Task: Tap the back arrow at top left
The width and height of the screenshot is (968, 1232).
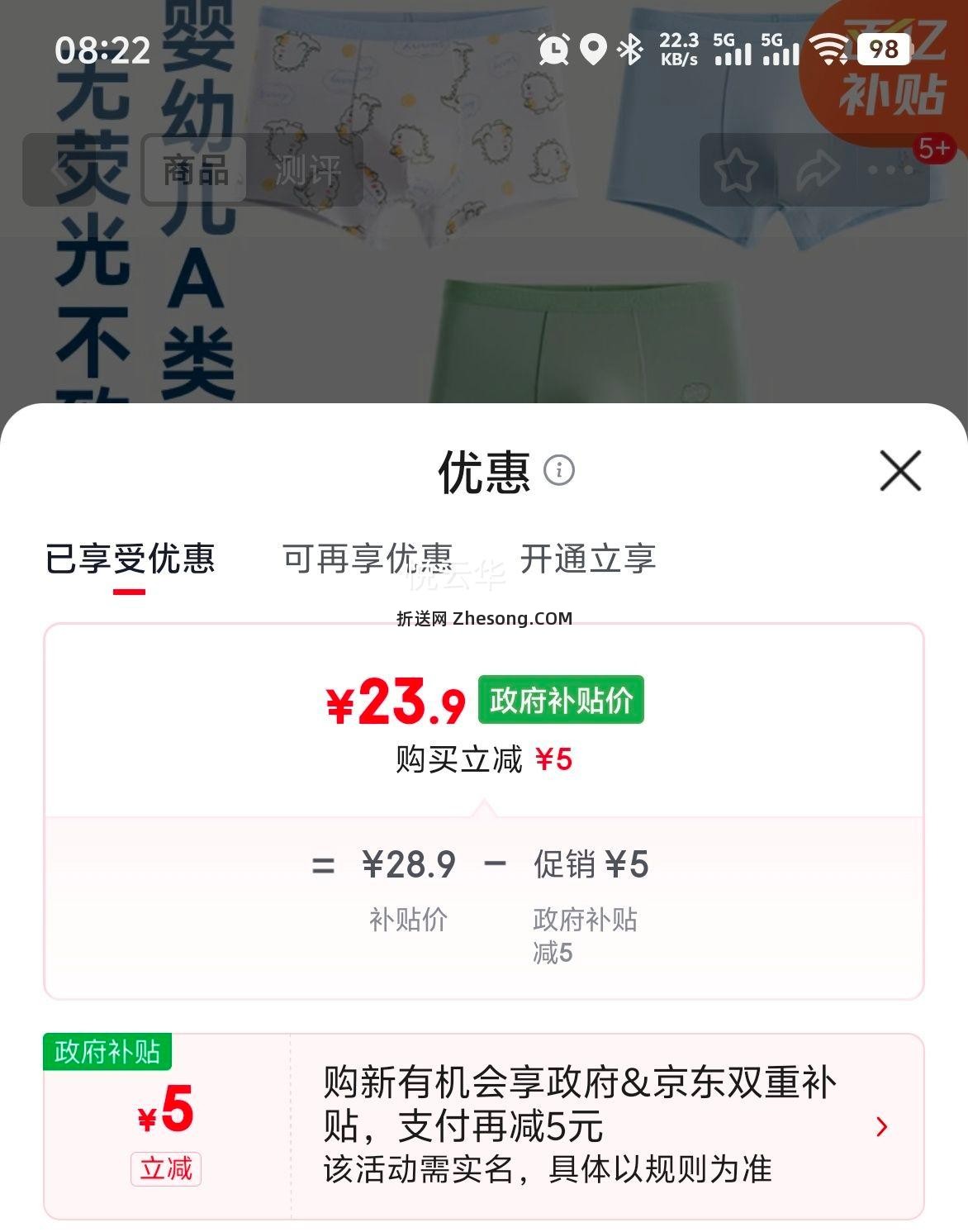Action: click(x=62, y=168)
